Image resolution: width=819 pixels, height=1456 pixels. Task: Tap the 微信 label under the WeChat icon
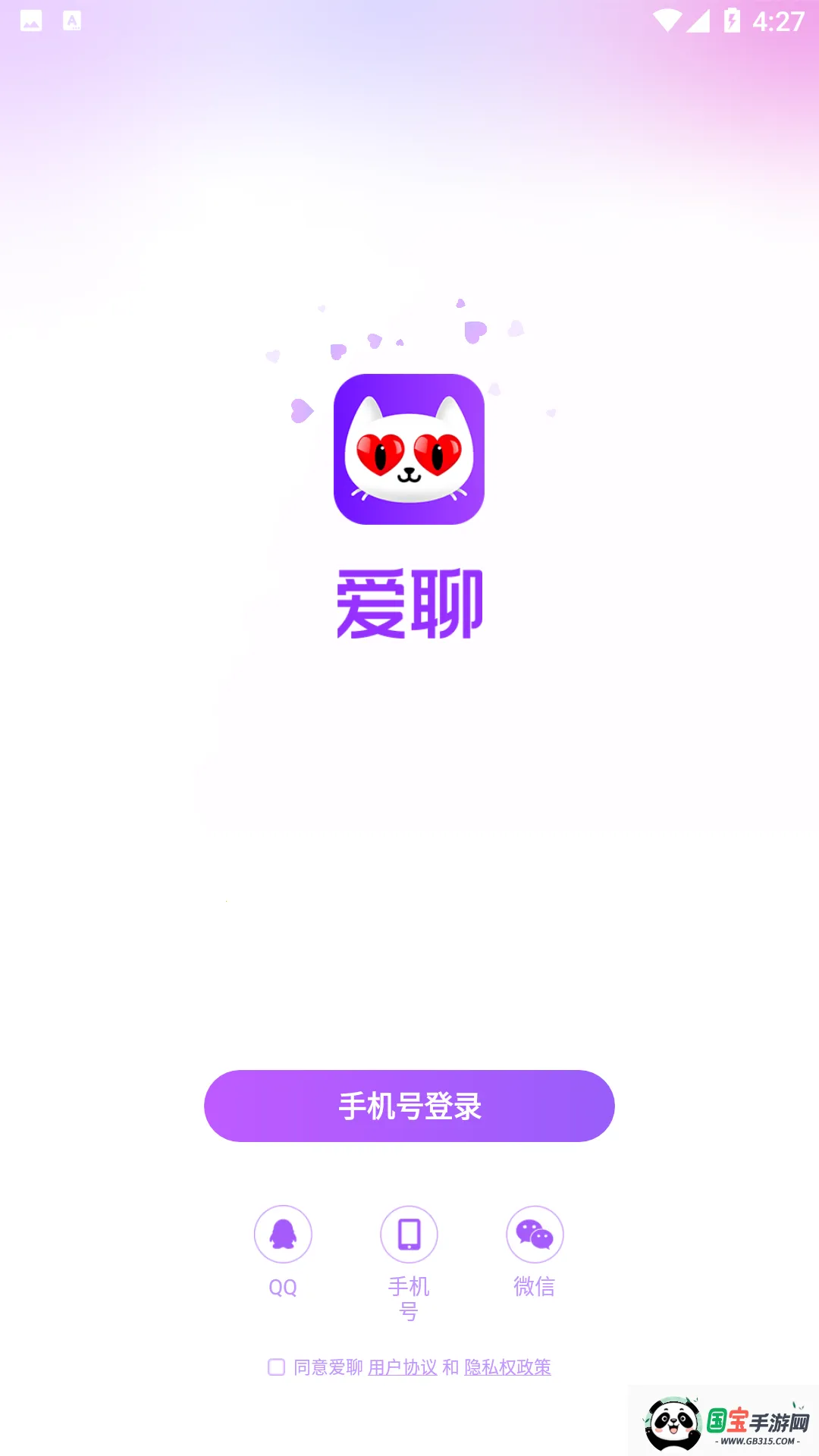[535, 1286]
